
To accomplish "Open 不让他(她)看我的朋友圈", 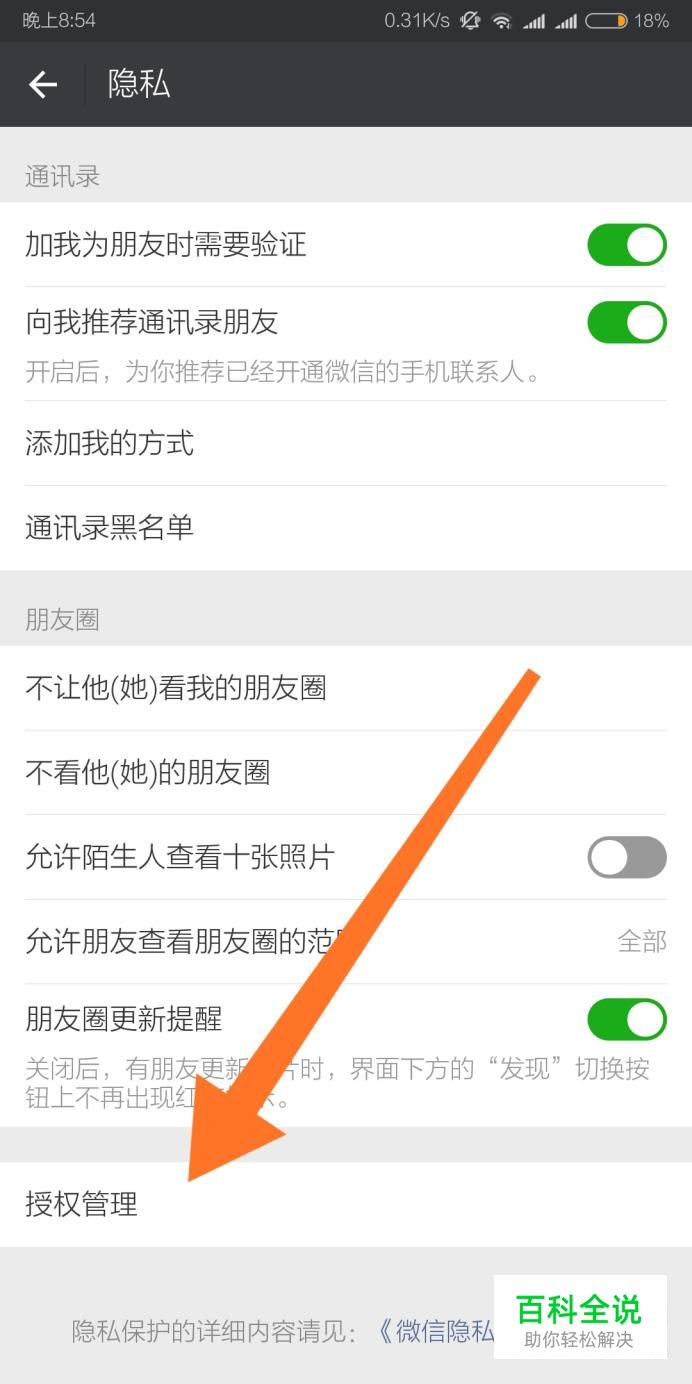I will 346,688.
